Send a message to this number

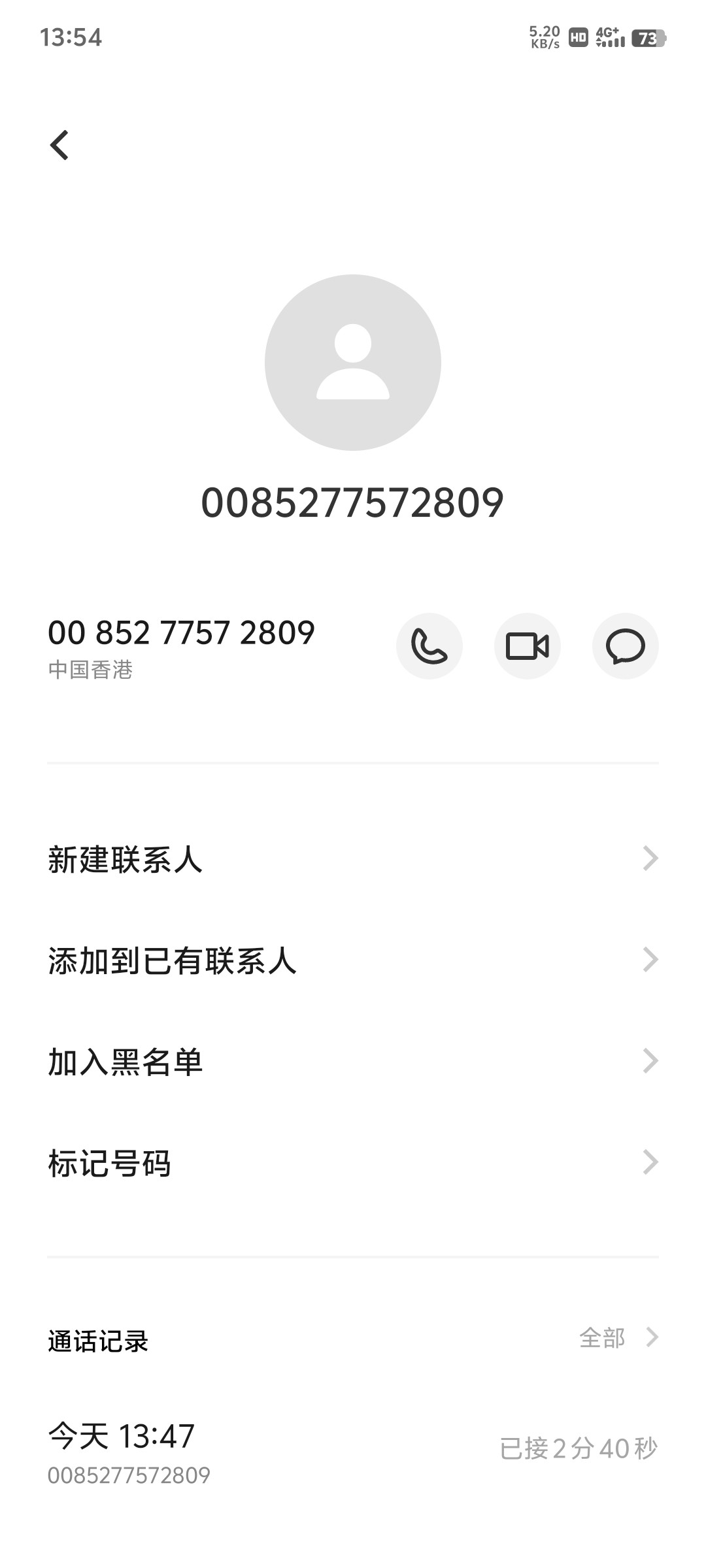626,646
